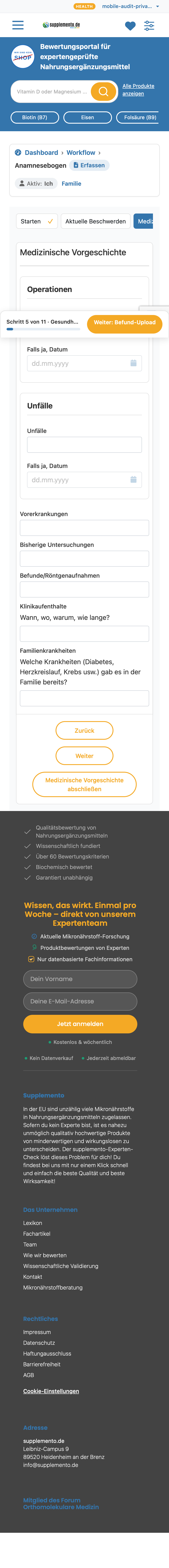Toggle Nur datenbasierte Fachinformationen checkbox
Screen dimensions: 169x1568
pyautogui.click(x=31, y=959)
